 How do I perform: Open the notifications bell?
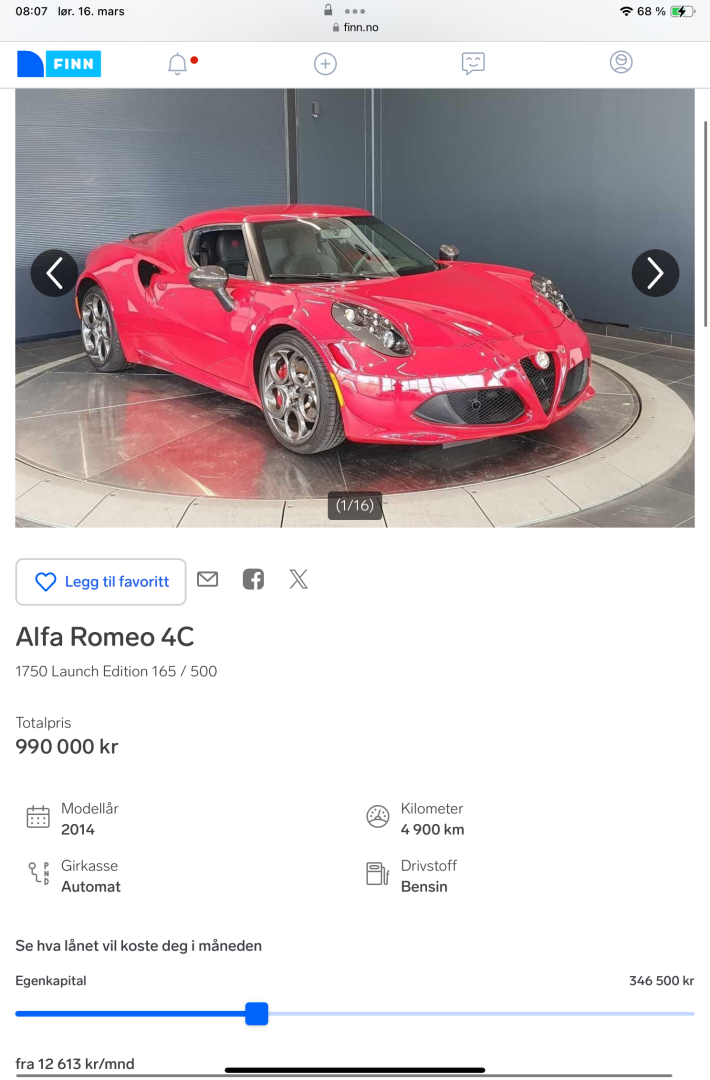click(178, 64)
